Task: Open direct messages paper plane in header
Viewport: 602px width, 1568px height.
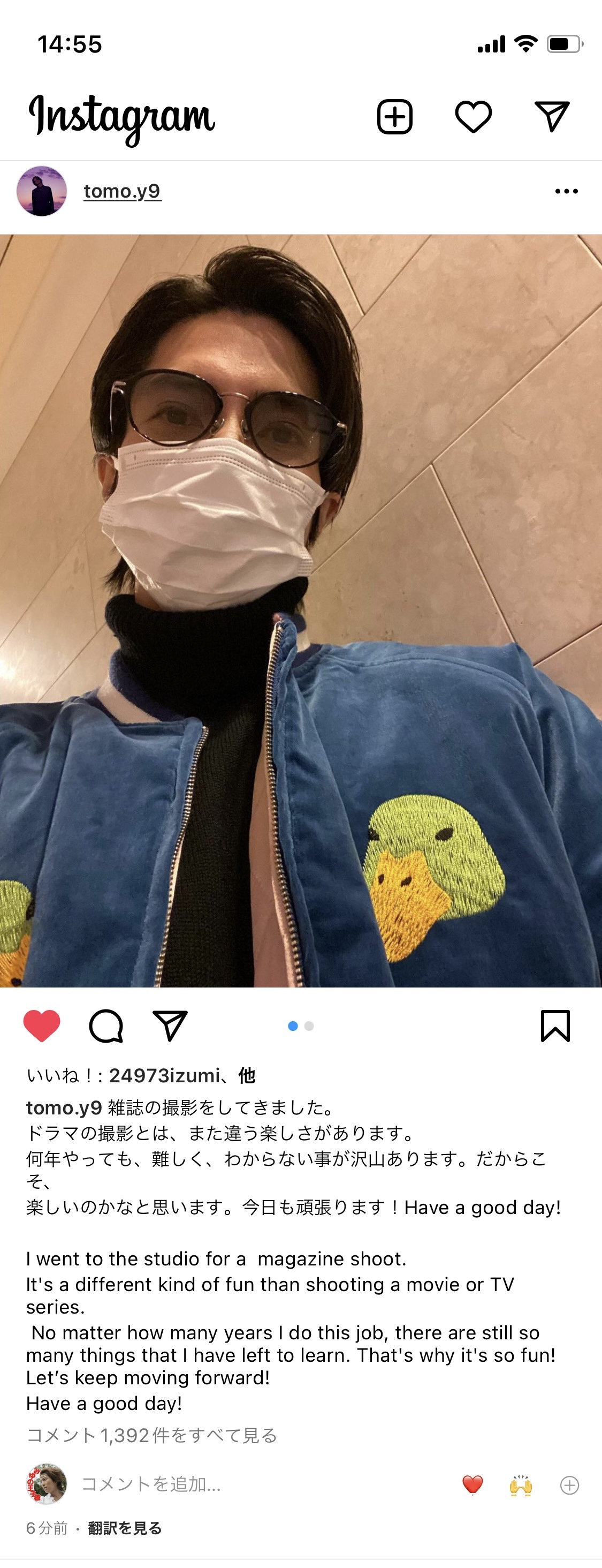Action: click(x=552, y=116)
